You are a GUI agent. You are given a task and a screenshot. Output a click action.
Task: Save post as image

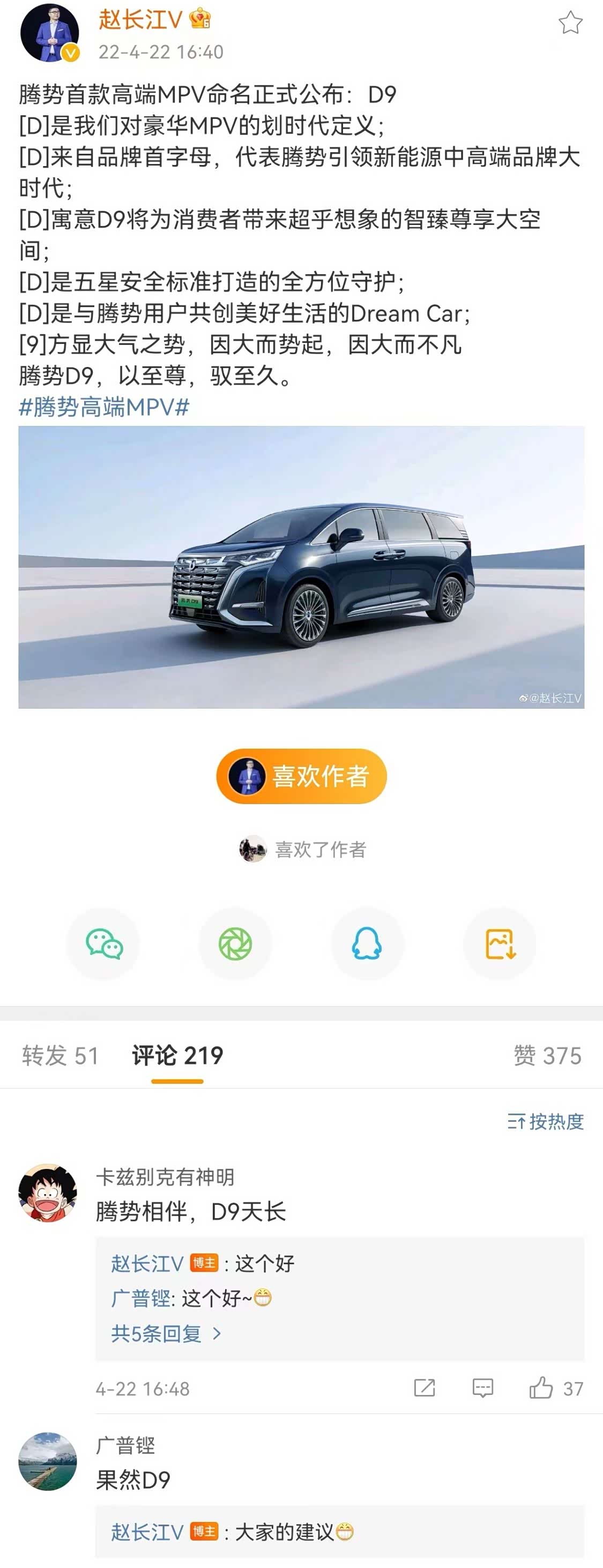click(x=500, y=944)
